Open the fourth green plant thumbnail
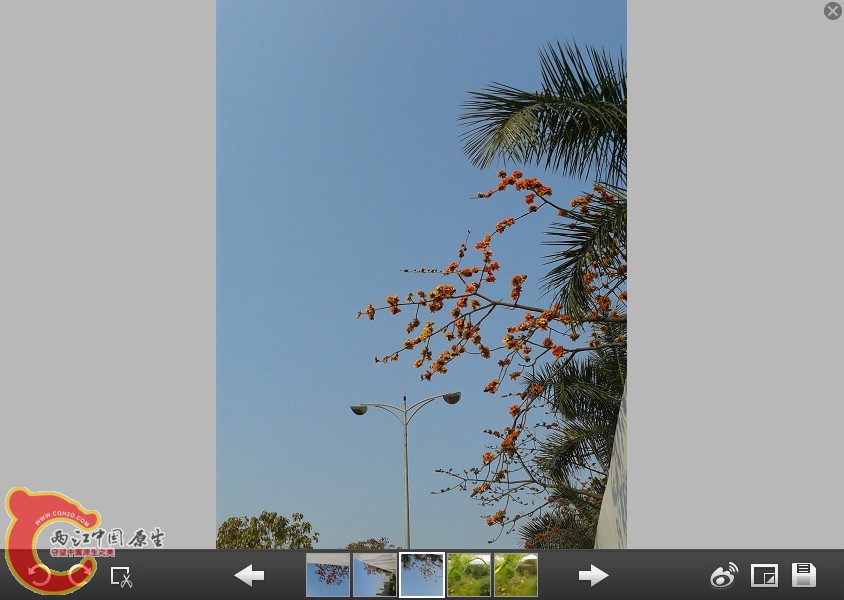The width and height of the screenshot is (844, 600). pos(469,575)
